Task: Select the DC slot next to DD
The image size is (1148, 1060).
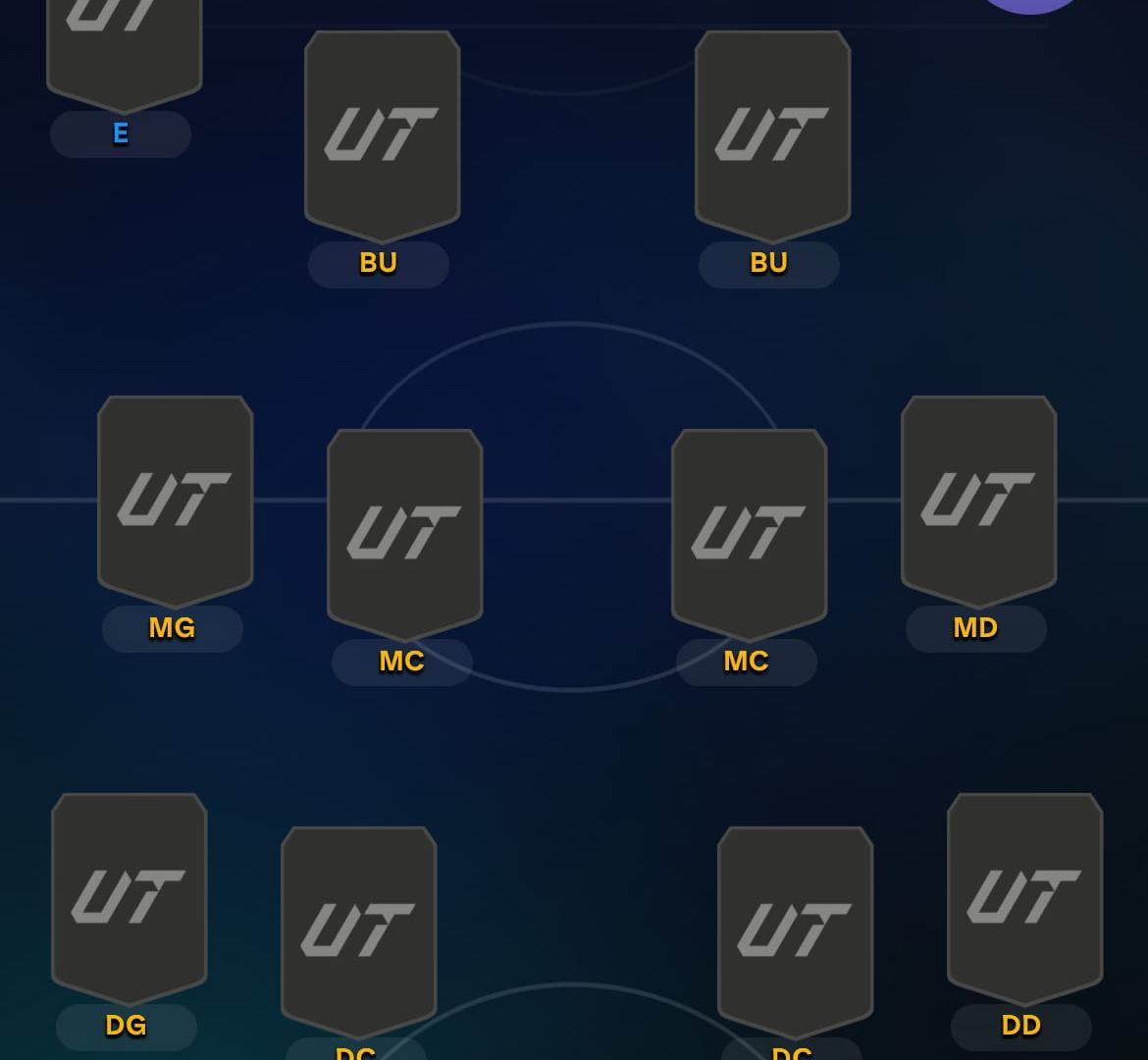Action: (795, 932)
